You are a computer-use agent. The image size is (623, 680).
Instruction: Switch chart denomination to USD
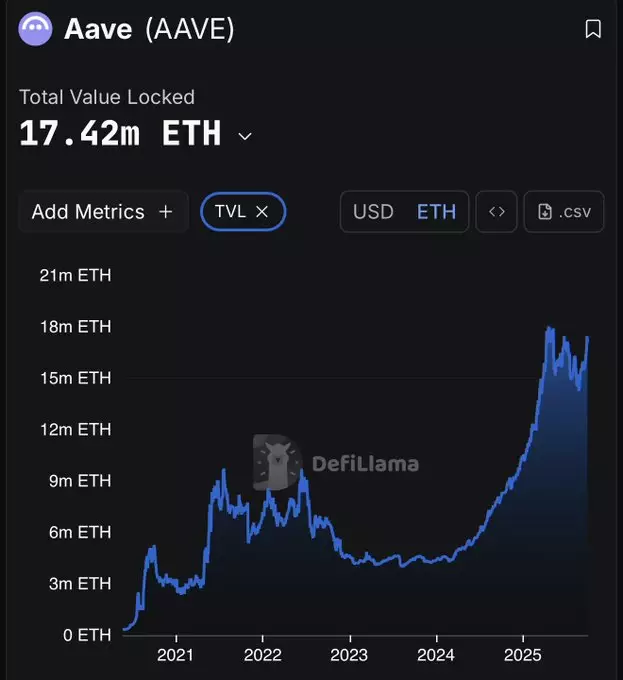click(373, 212)
